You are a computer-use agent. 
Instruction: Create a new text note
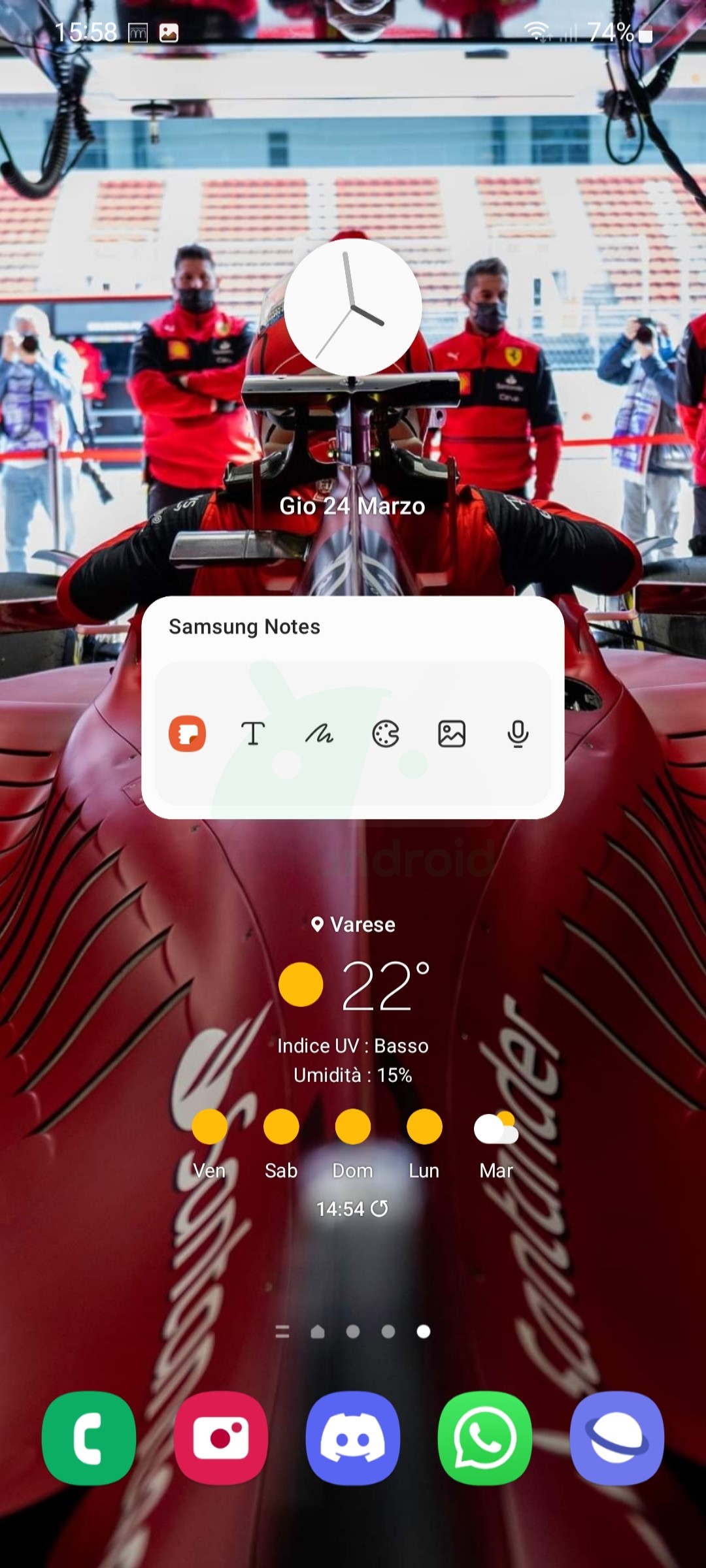[x=253, y=734]
